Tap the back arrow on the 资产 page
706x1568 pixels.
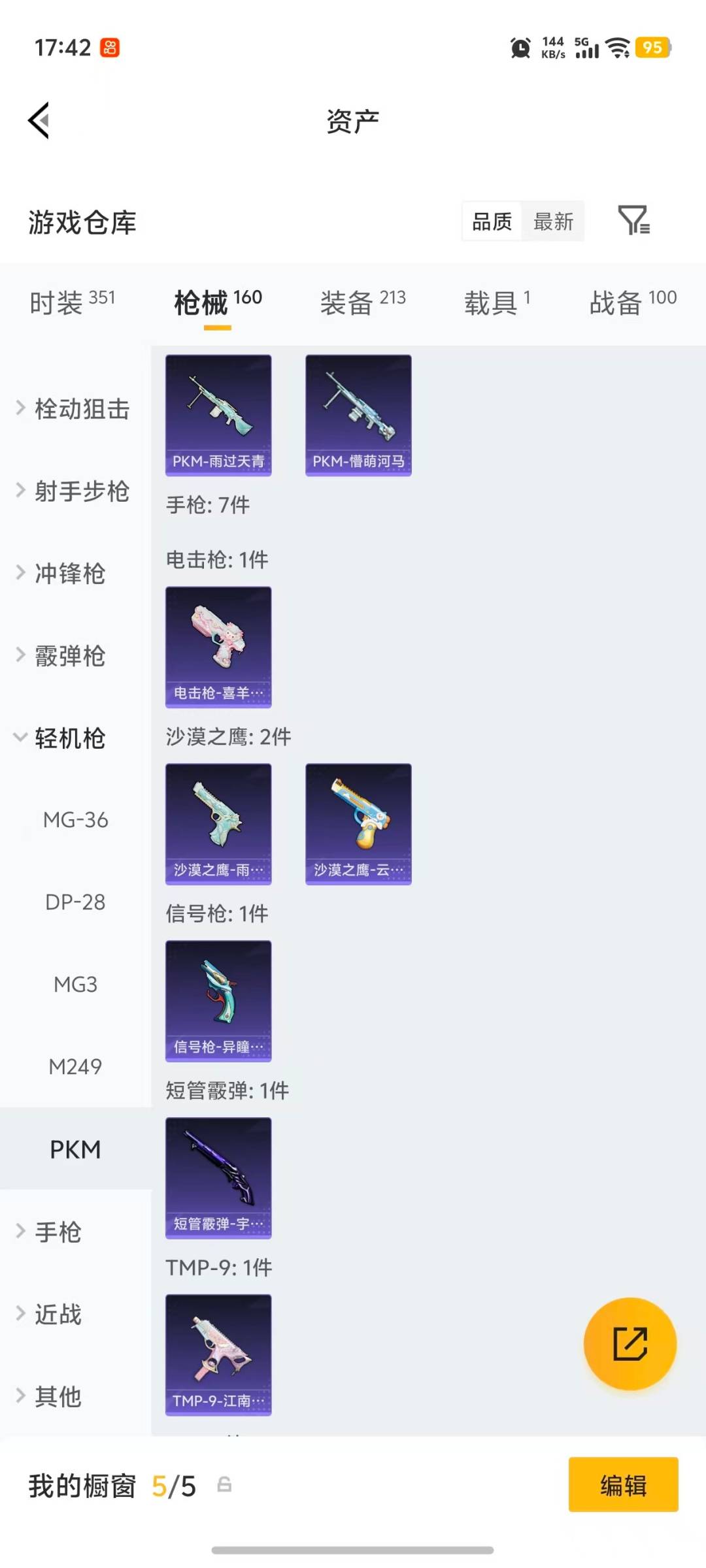click(39, 120)
